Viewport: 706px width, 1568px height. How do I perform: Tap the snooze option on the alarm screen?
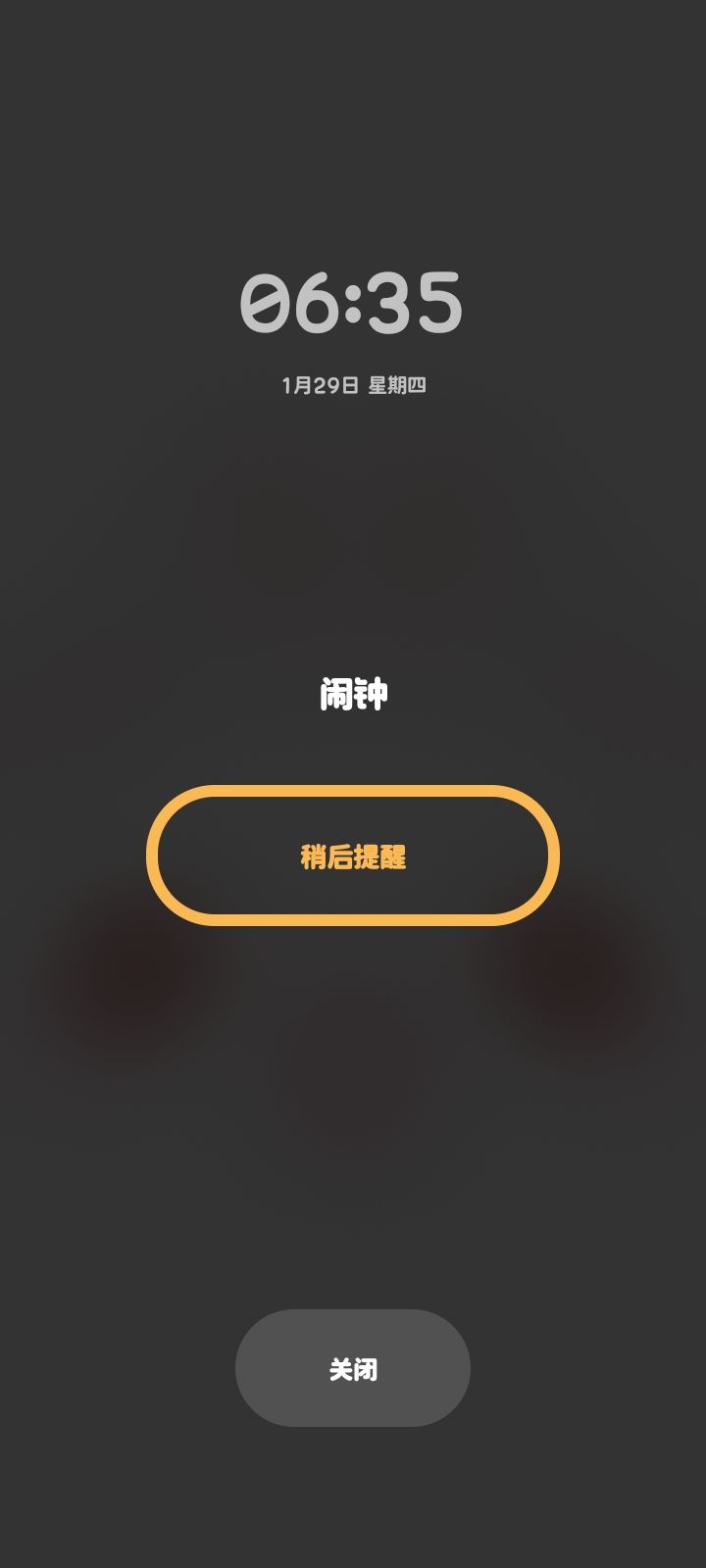pos(353,855)
